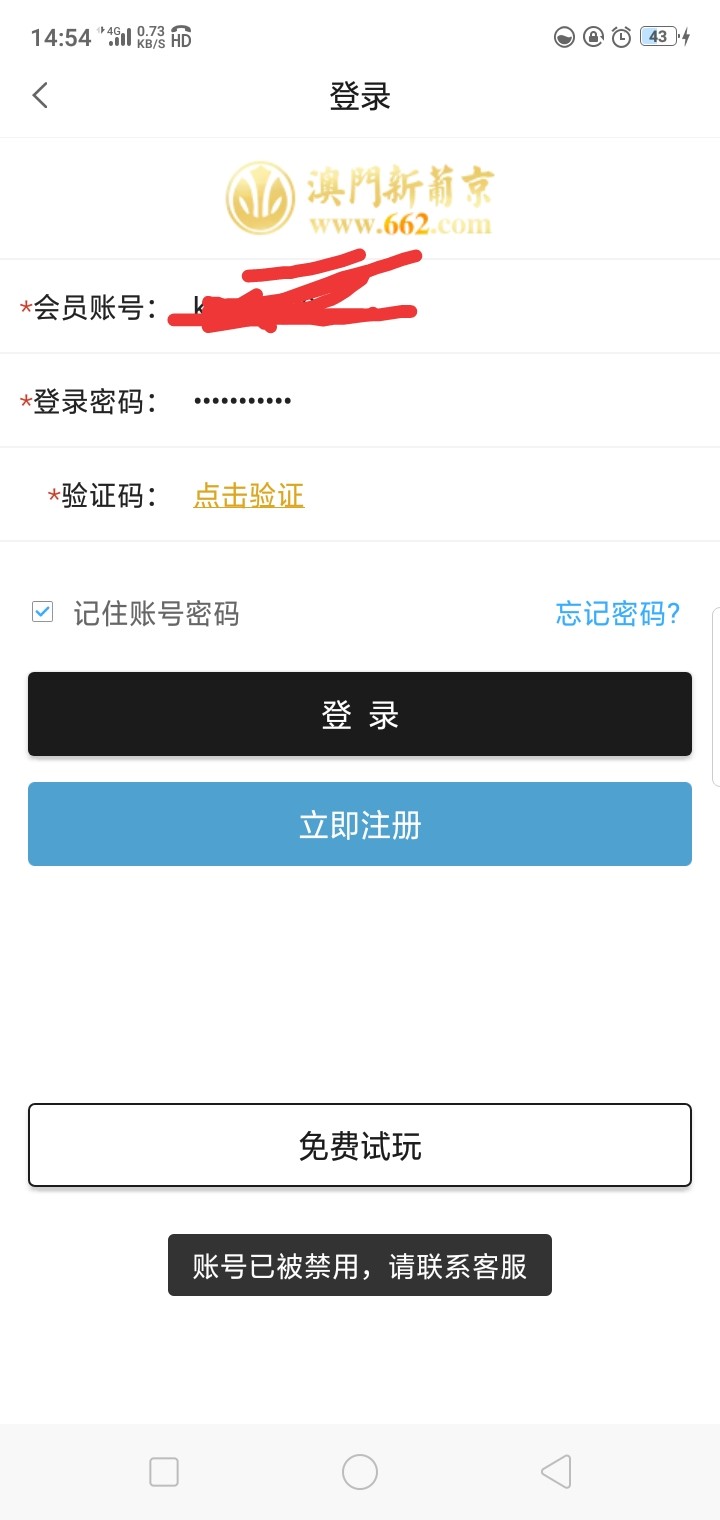Tap the blue 立即注册 button
Viewport: 720px width, 1520px height.
click(360, 824)
